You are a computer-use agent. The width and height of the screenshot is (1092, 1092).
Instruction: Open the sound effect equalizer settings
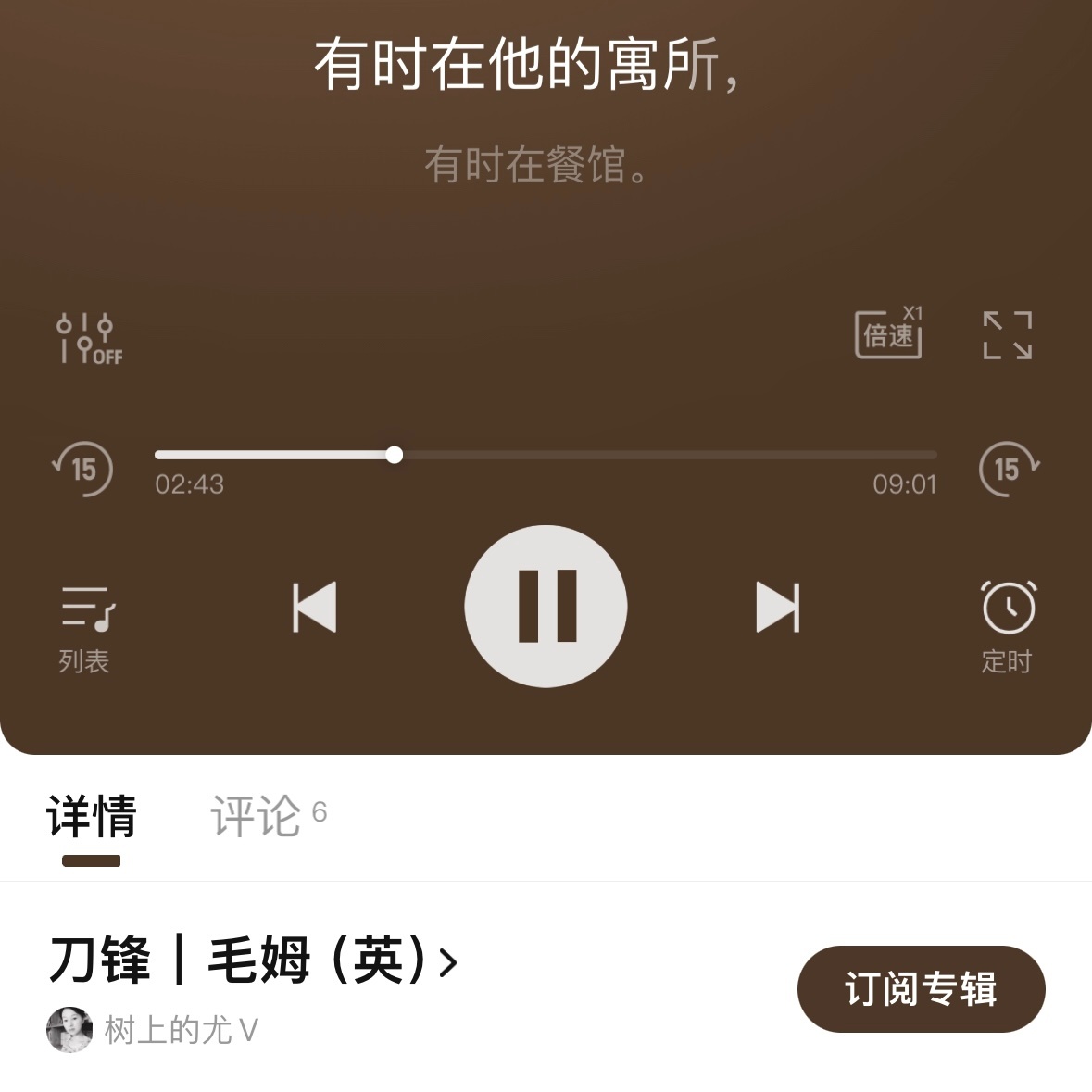(88, 337)
